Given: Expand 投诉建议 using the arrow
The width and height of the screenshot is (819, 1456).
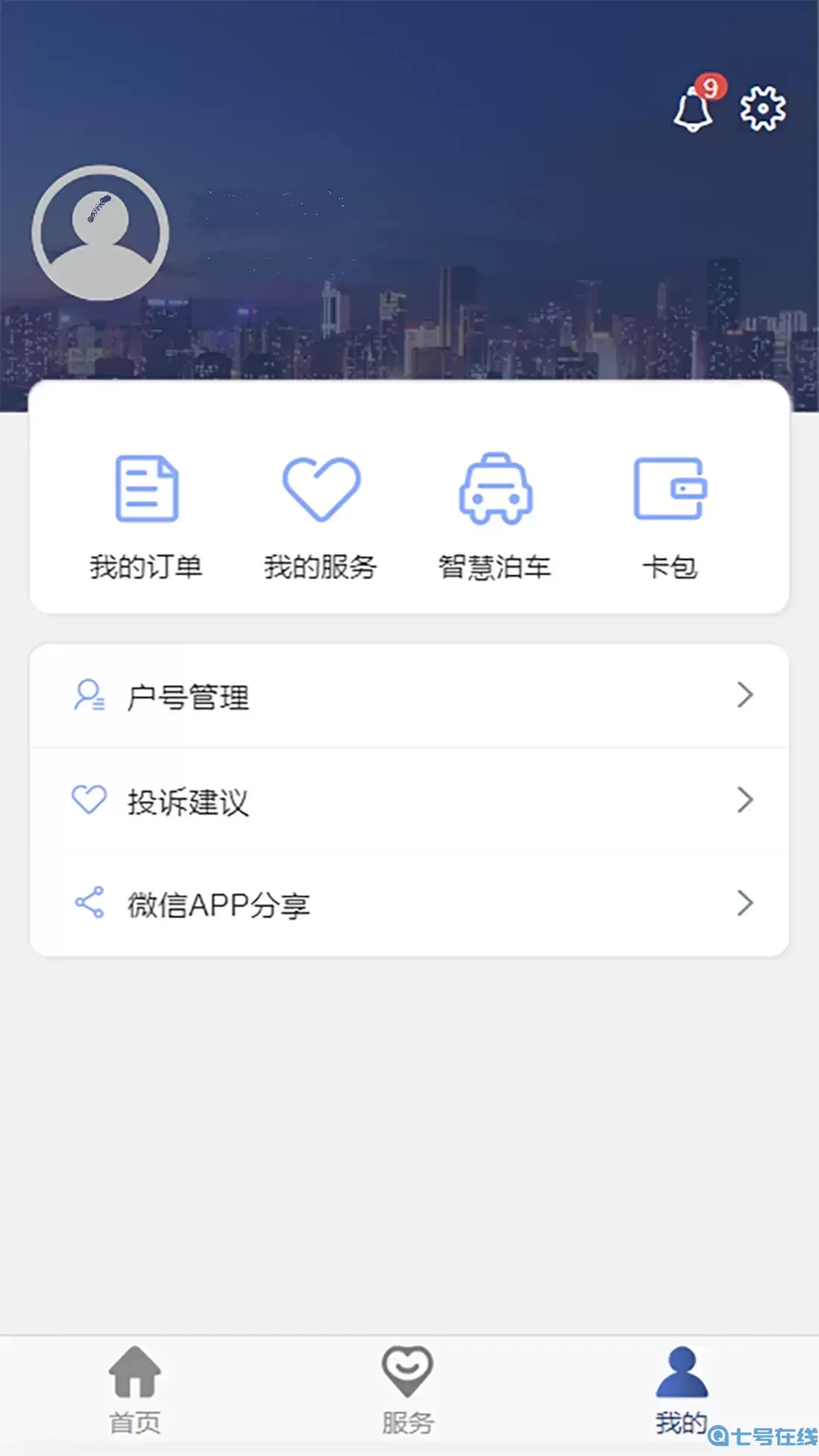Looking at the screenshot, I should [x=745, y=799].
